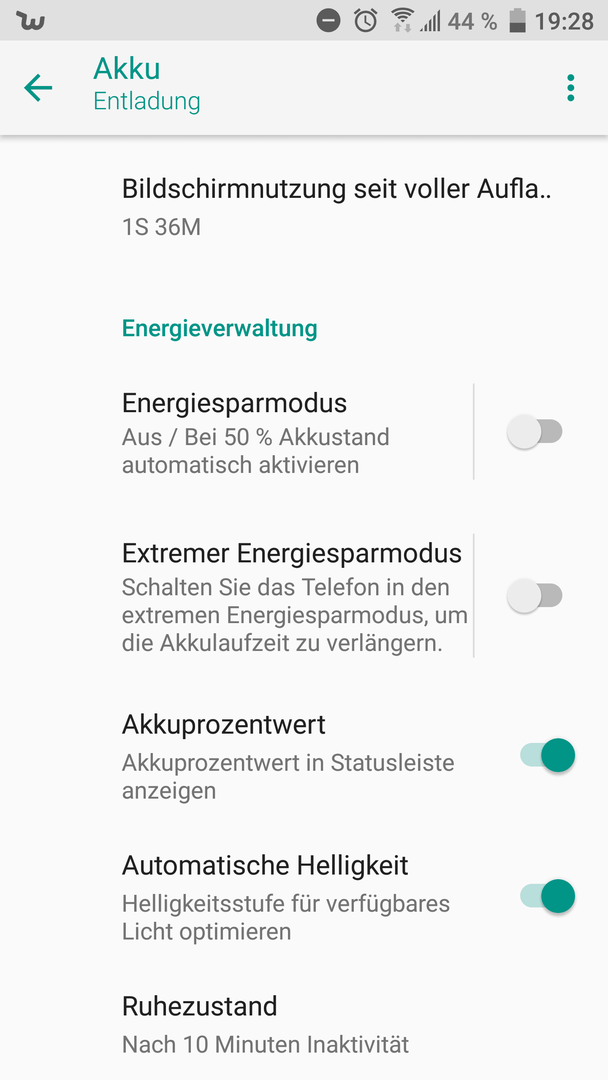Turn off Automatische Helligkeit

547,896
